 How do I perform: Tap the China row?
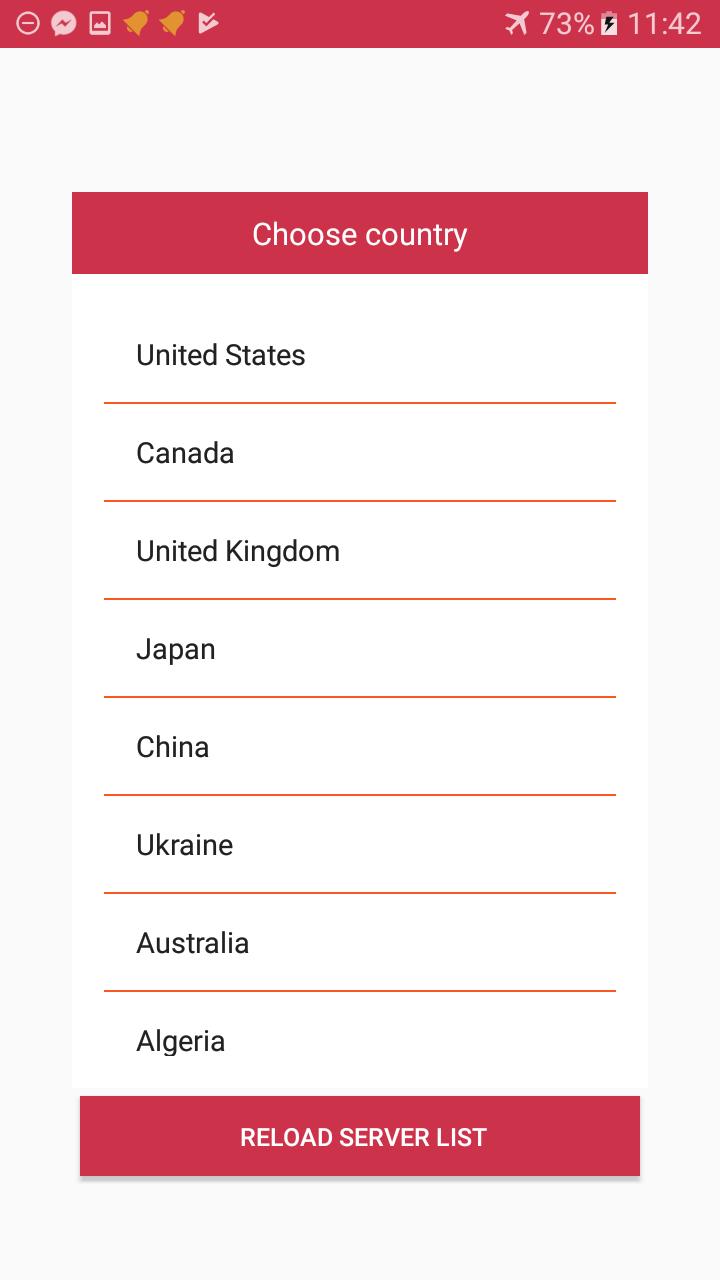pos(360,747)
